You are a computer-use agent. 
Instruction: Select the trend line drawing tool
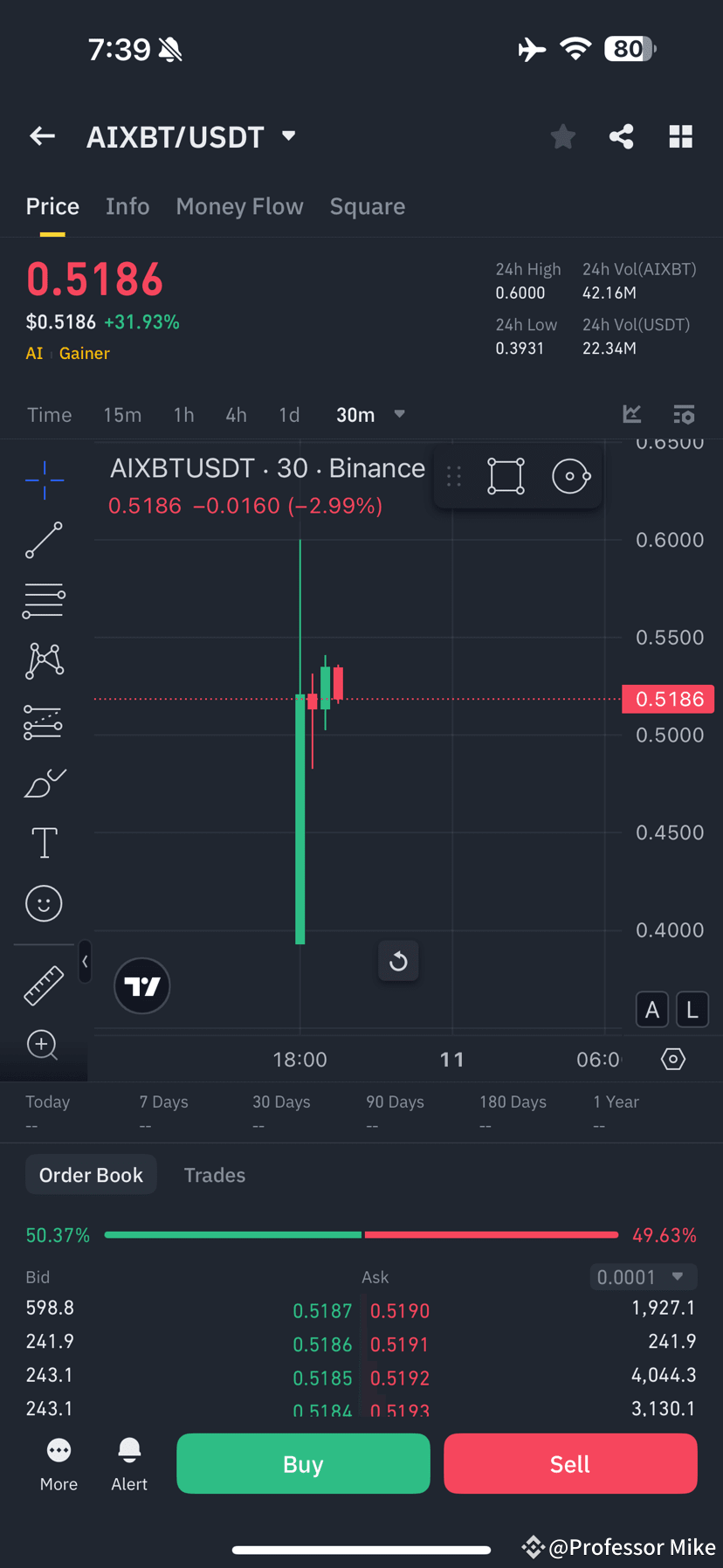point(44,540)
